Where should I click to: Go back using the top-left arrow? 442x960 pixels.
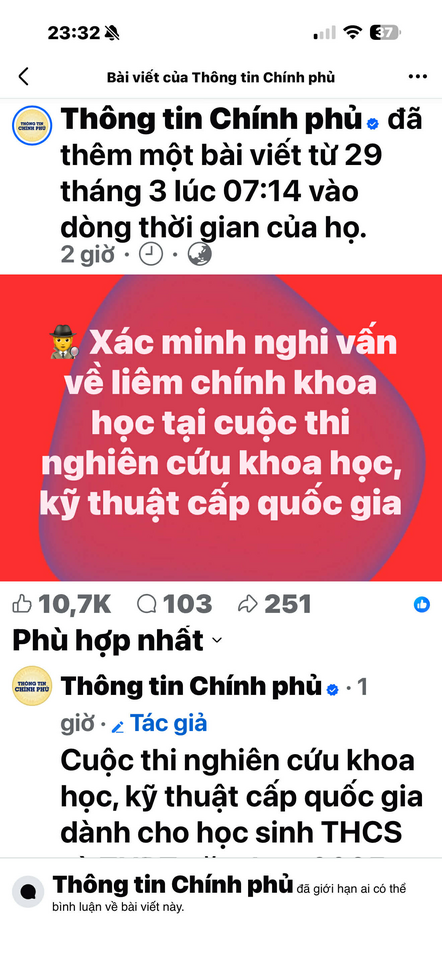click(x=23, y=77)
